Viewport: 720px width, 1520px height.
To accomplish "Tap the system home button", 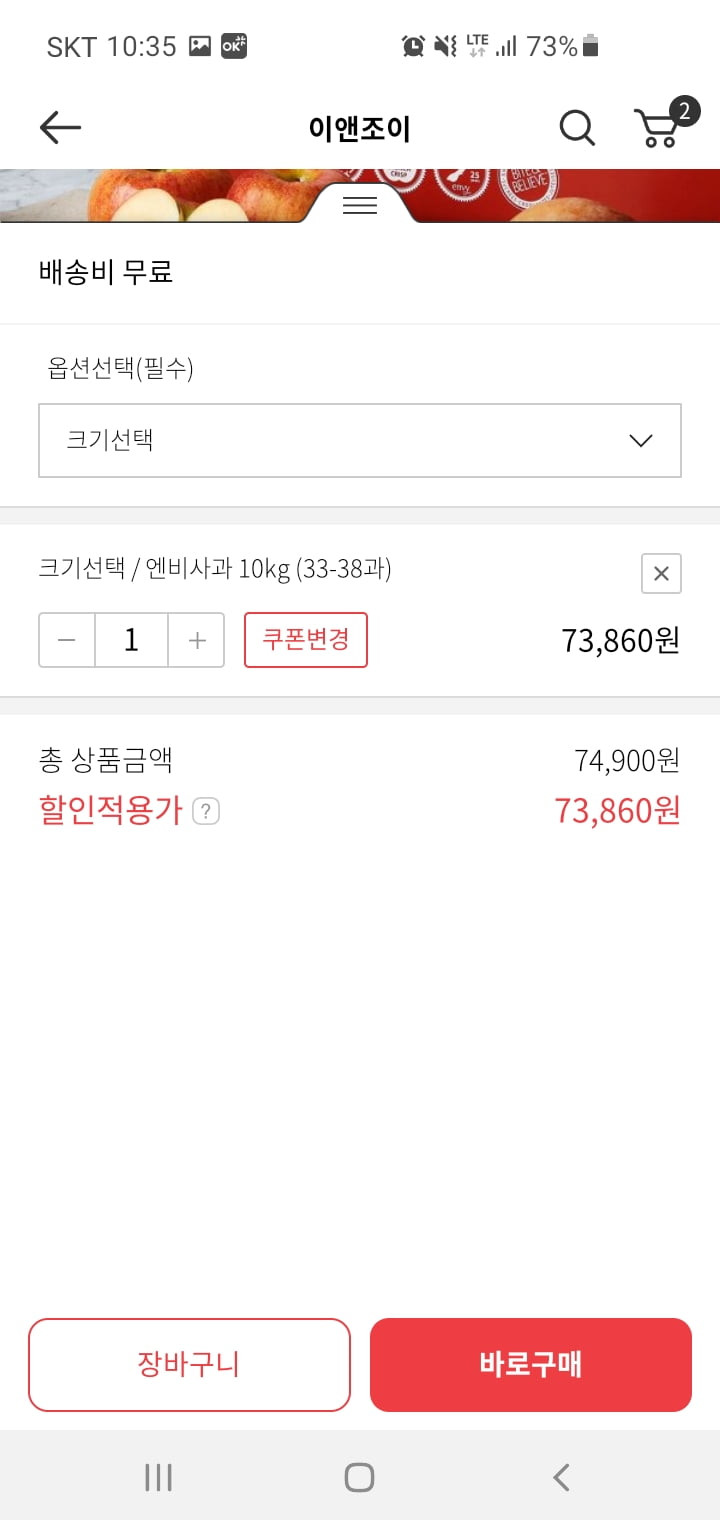I will 359,1477.
